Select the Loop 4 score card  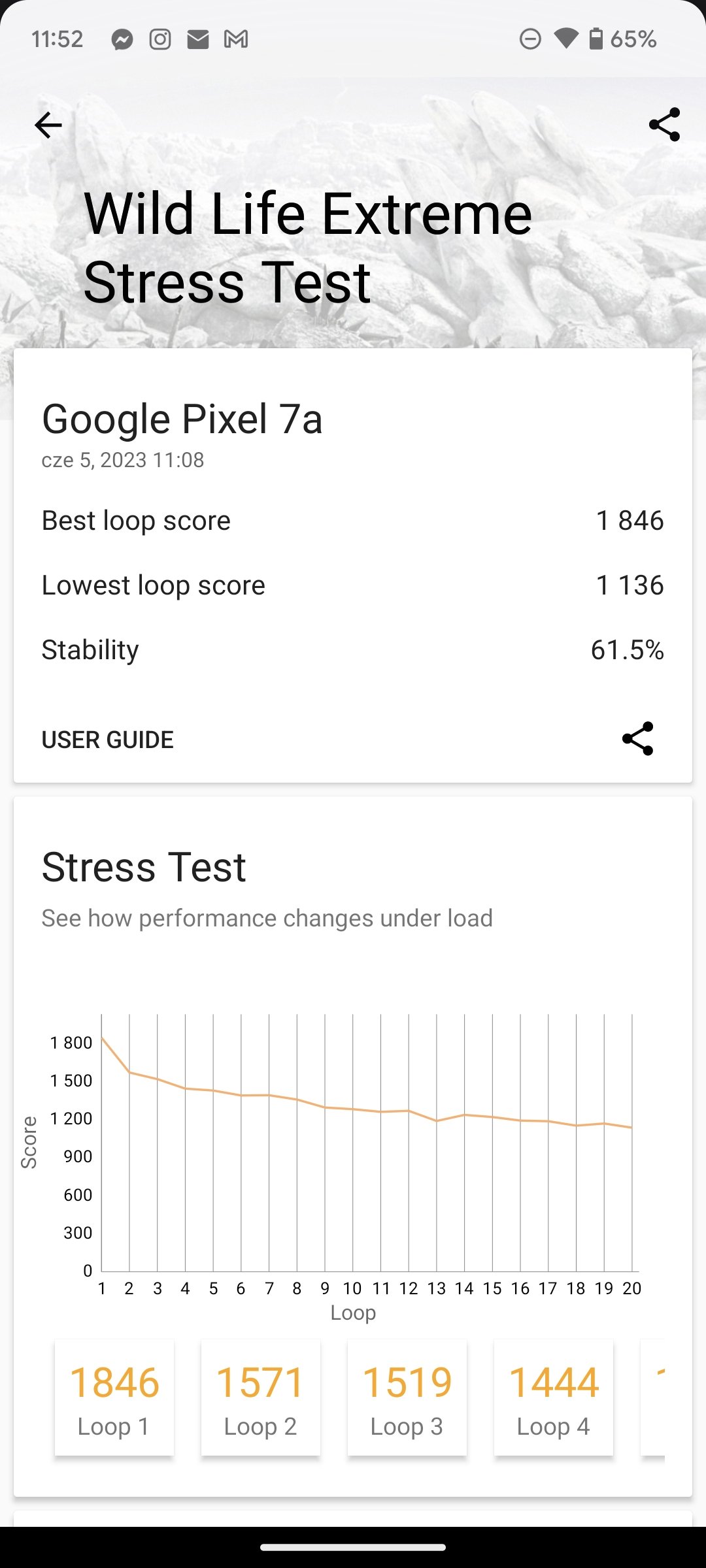[554, 1397]
